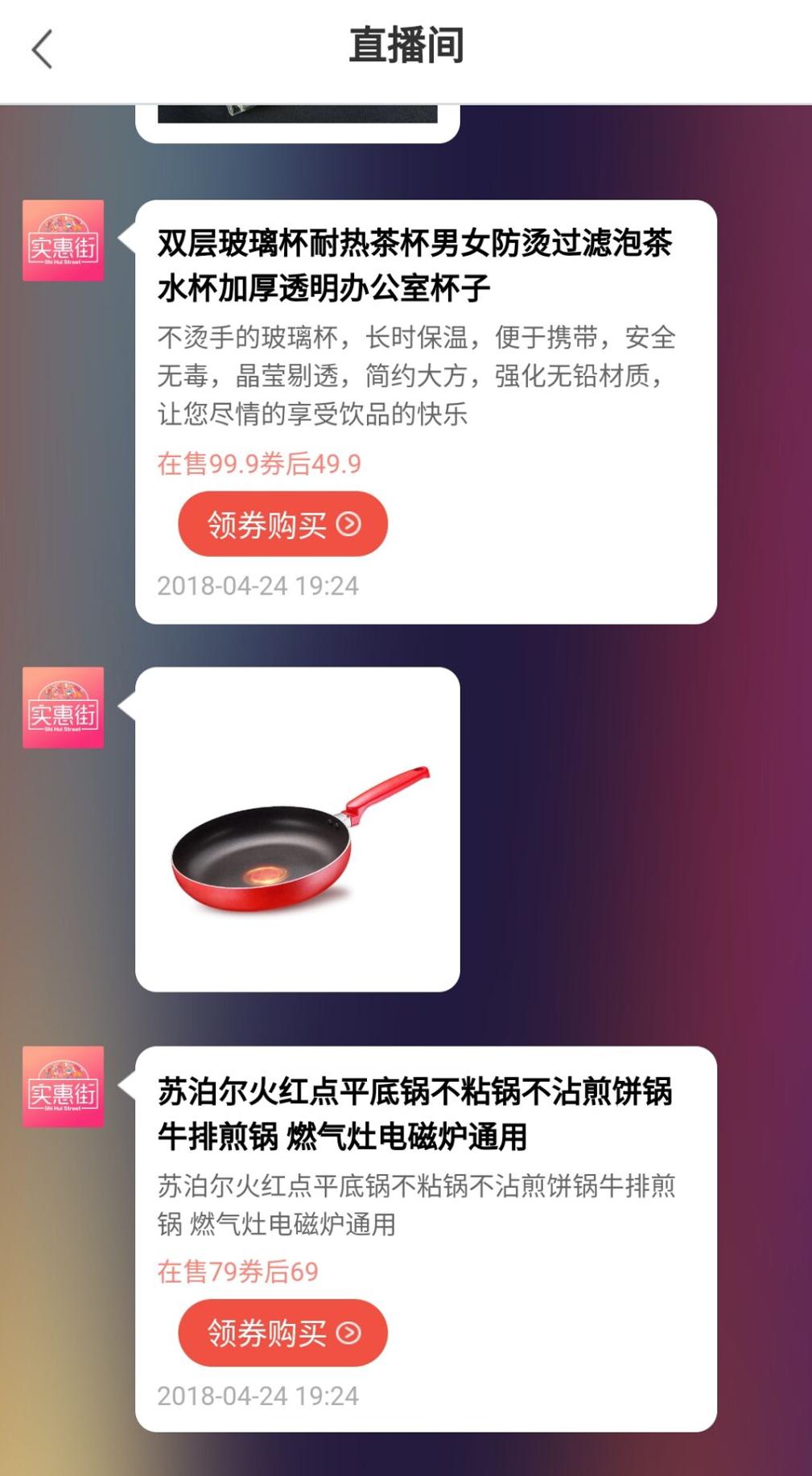Tap the timestamp 2018-04-24 19:24 on first card

[x=260, y=585]
